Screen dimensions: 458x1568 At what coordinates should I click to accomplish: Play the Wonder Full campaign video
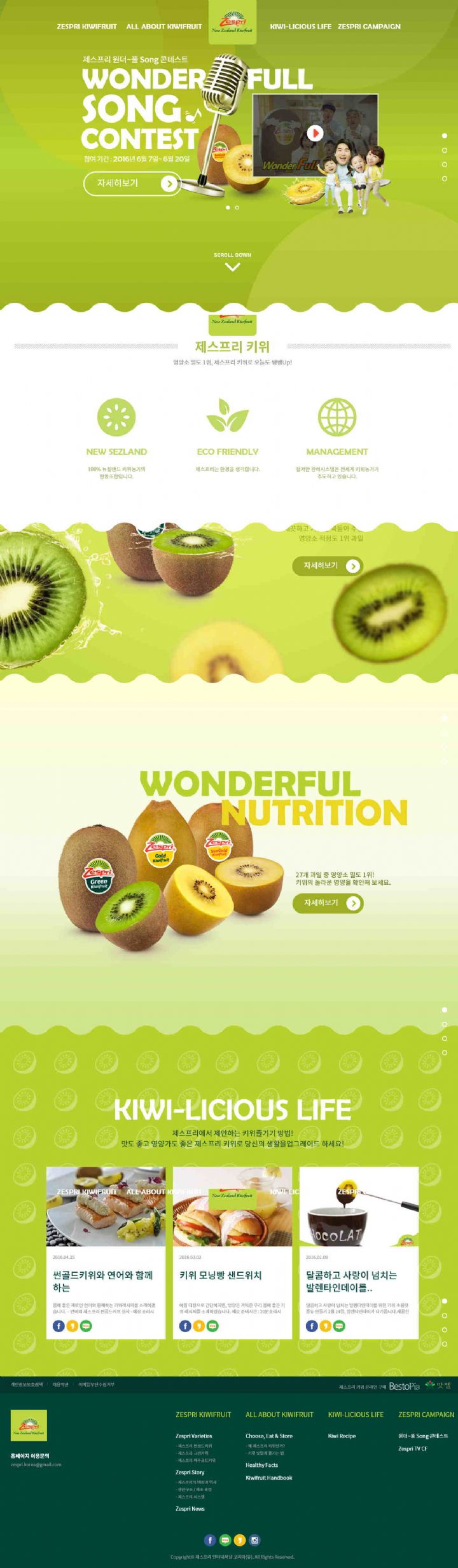point(315,133)
